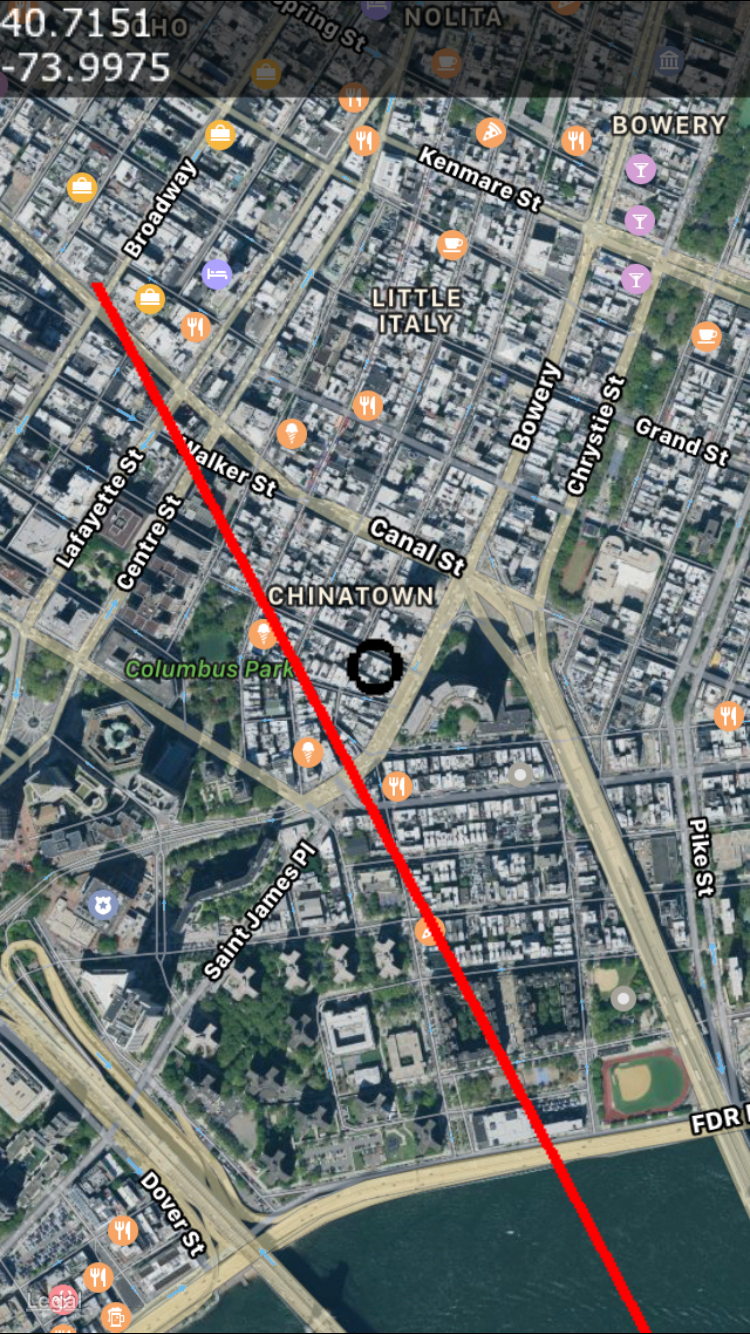Select the purple hotel marker near Broadway

click(217, 274)
